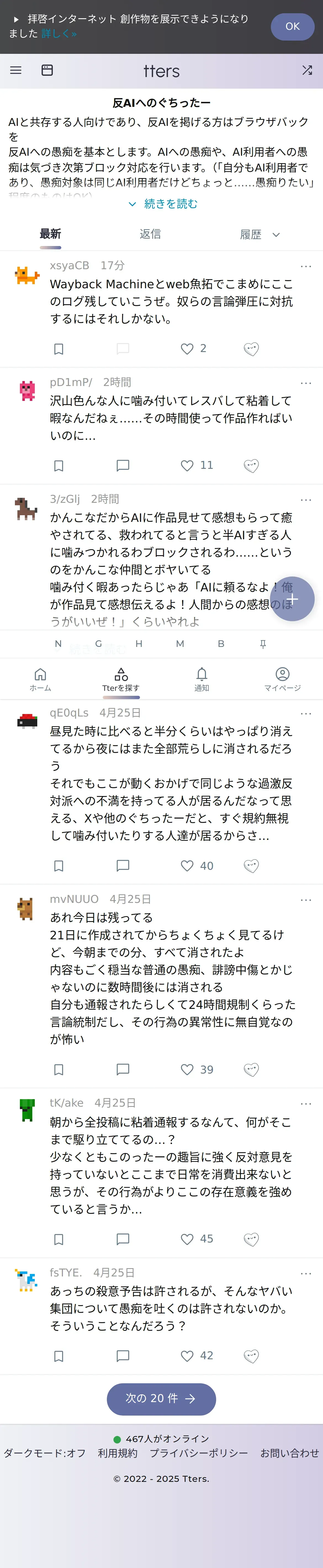Open マイページ profile tab
The height and width of the screenshot is (1568, 323).
point(282,679)
